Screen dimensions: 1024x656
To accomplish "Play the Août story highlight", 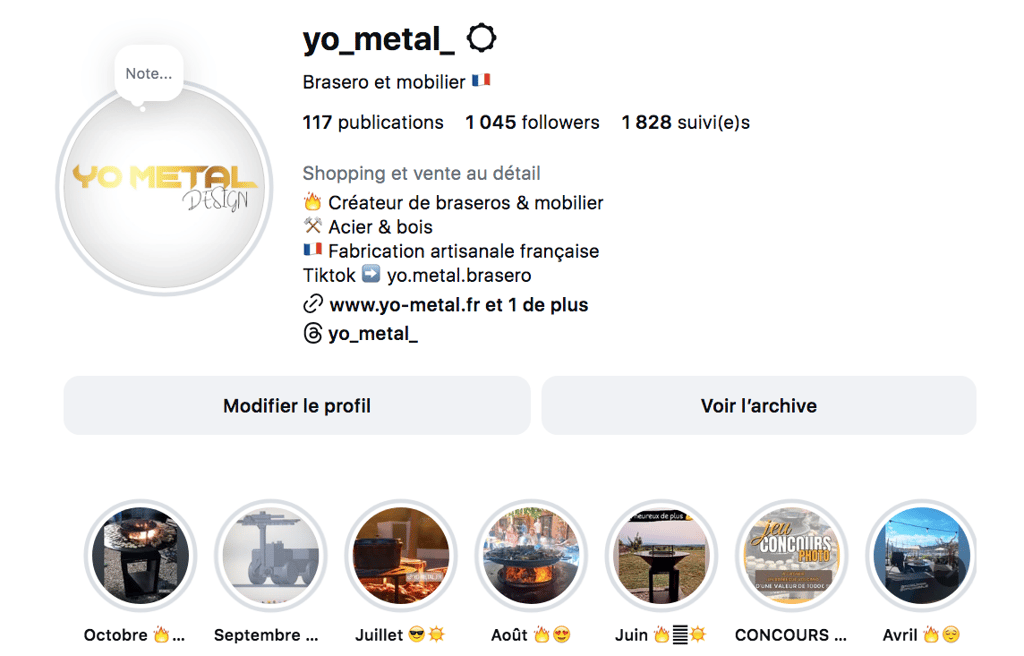I will coord(530,556).
